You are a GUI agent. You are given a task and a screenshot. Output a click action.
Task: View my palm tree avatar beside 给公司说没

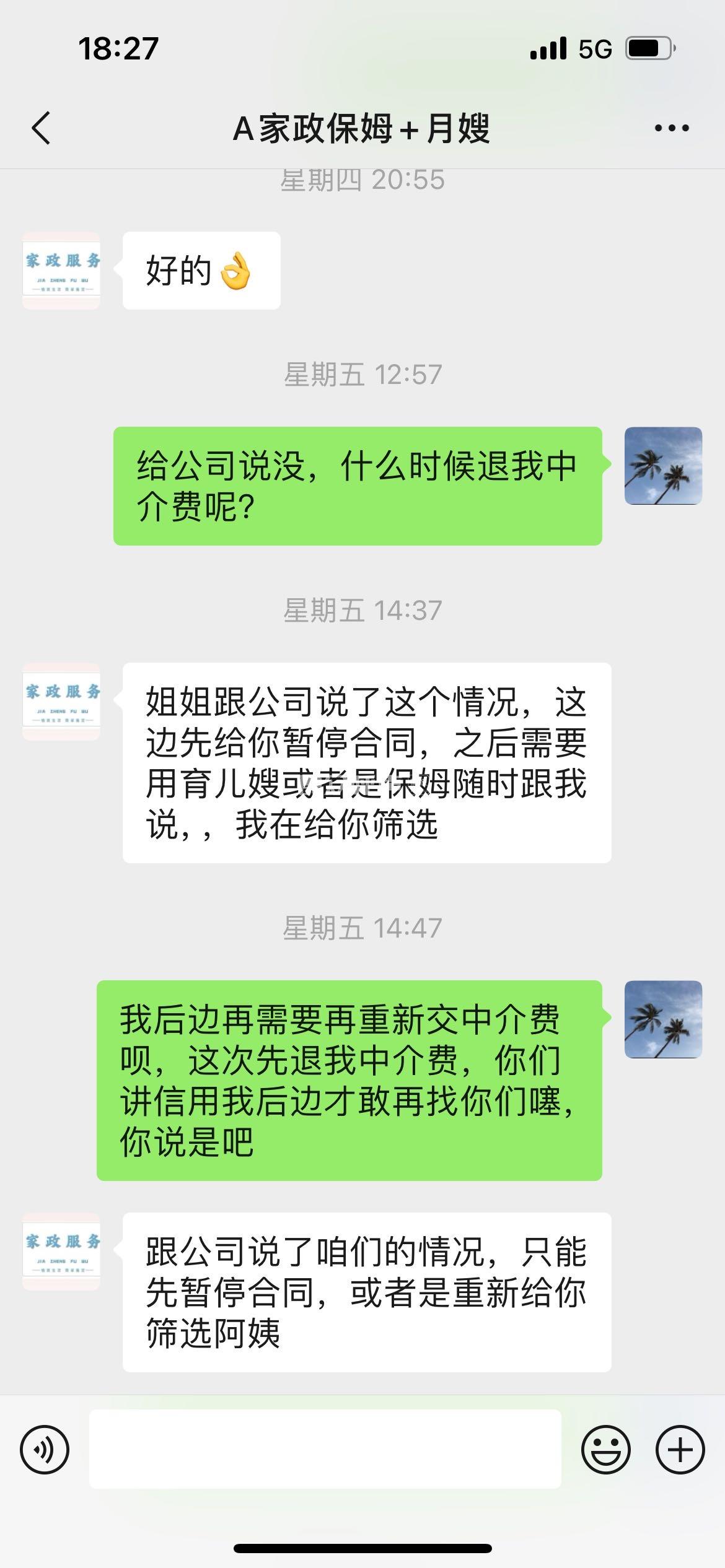tap(663, 466)
